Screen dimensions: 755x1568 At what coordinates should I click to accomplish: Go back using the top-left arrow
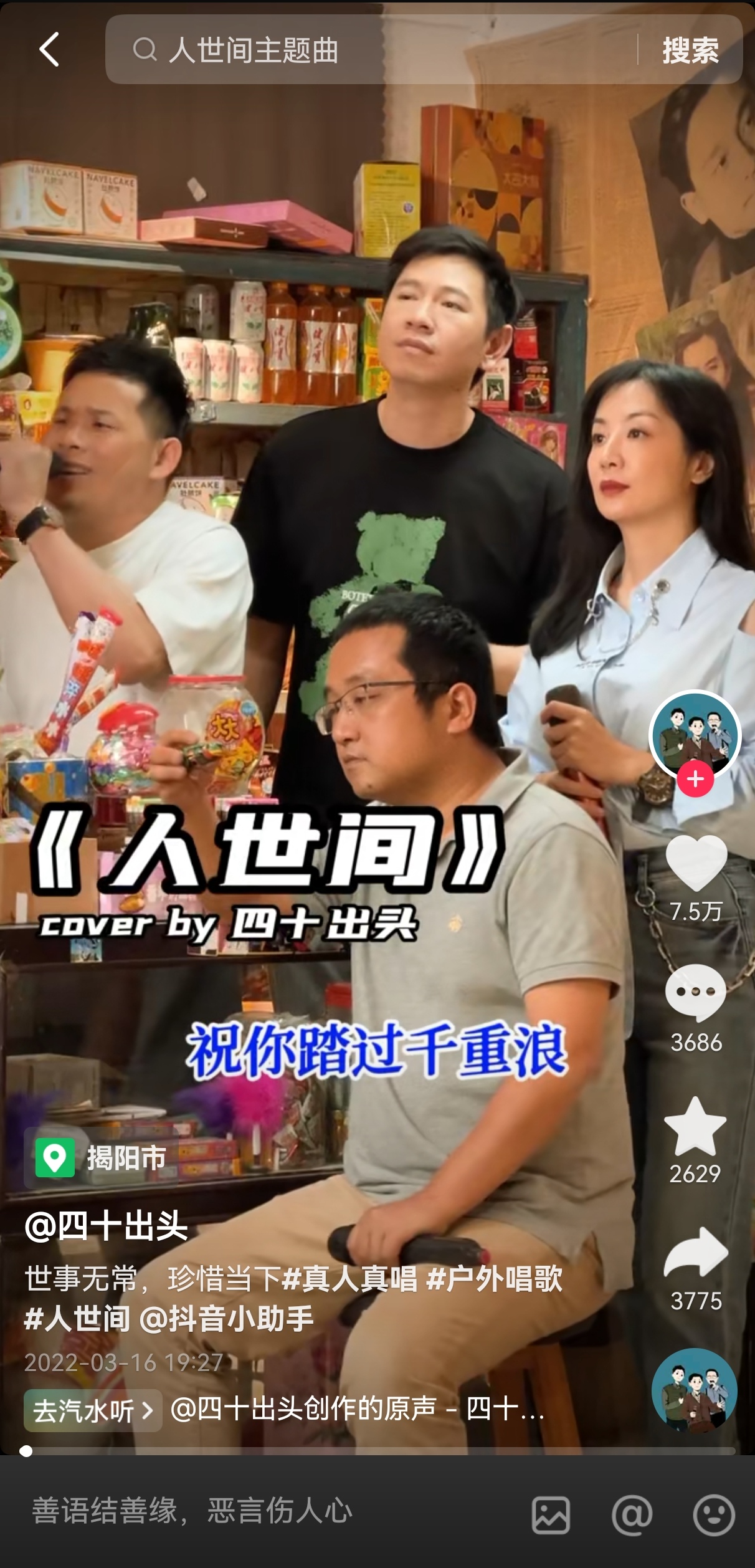[x=49, y=49]
